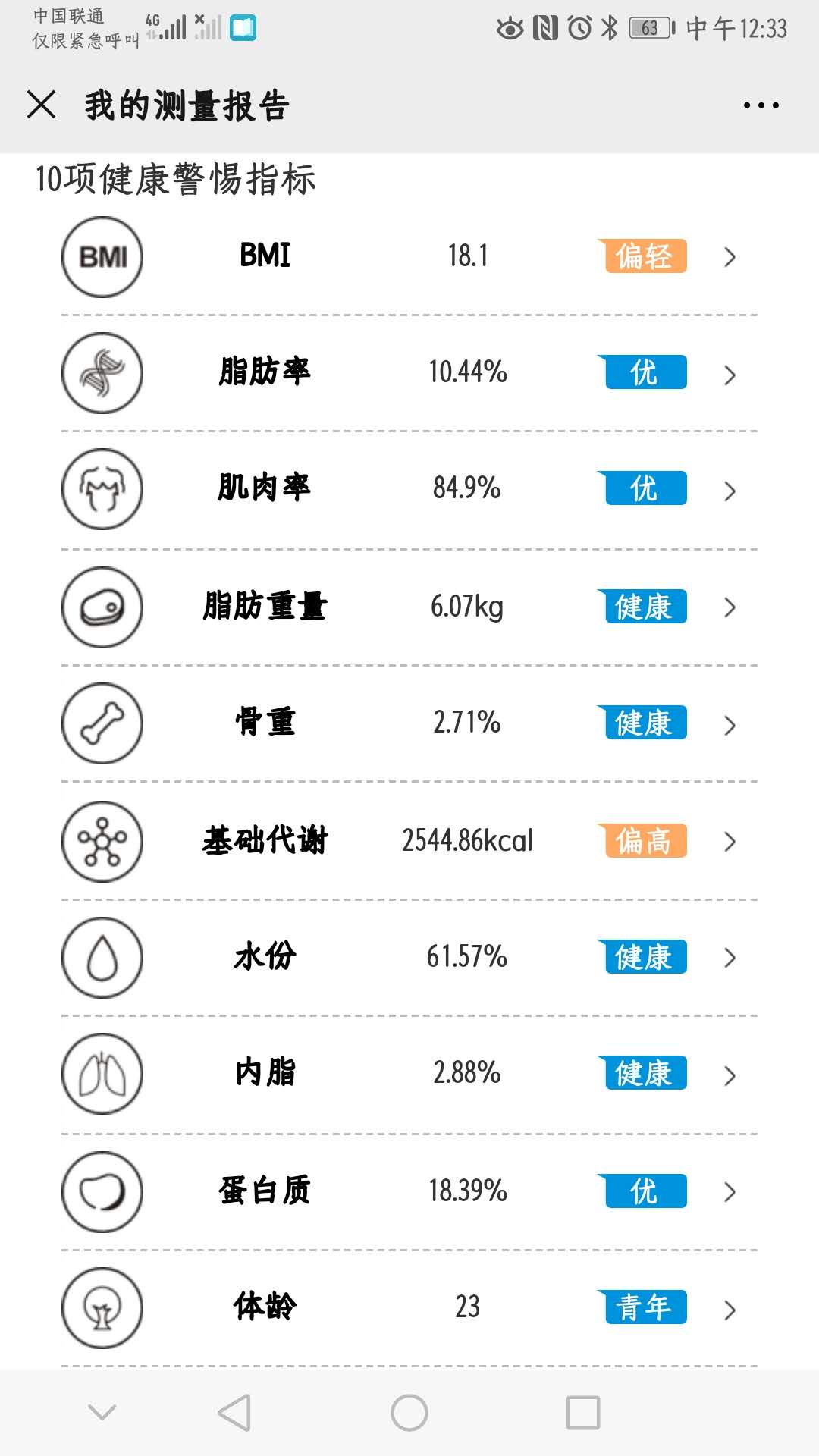Open the three-dot more options menu
Image resolution: width=819 pixels, height=1456 pixels.
click(761, 105)
